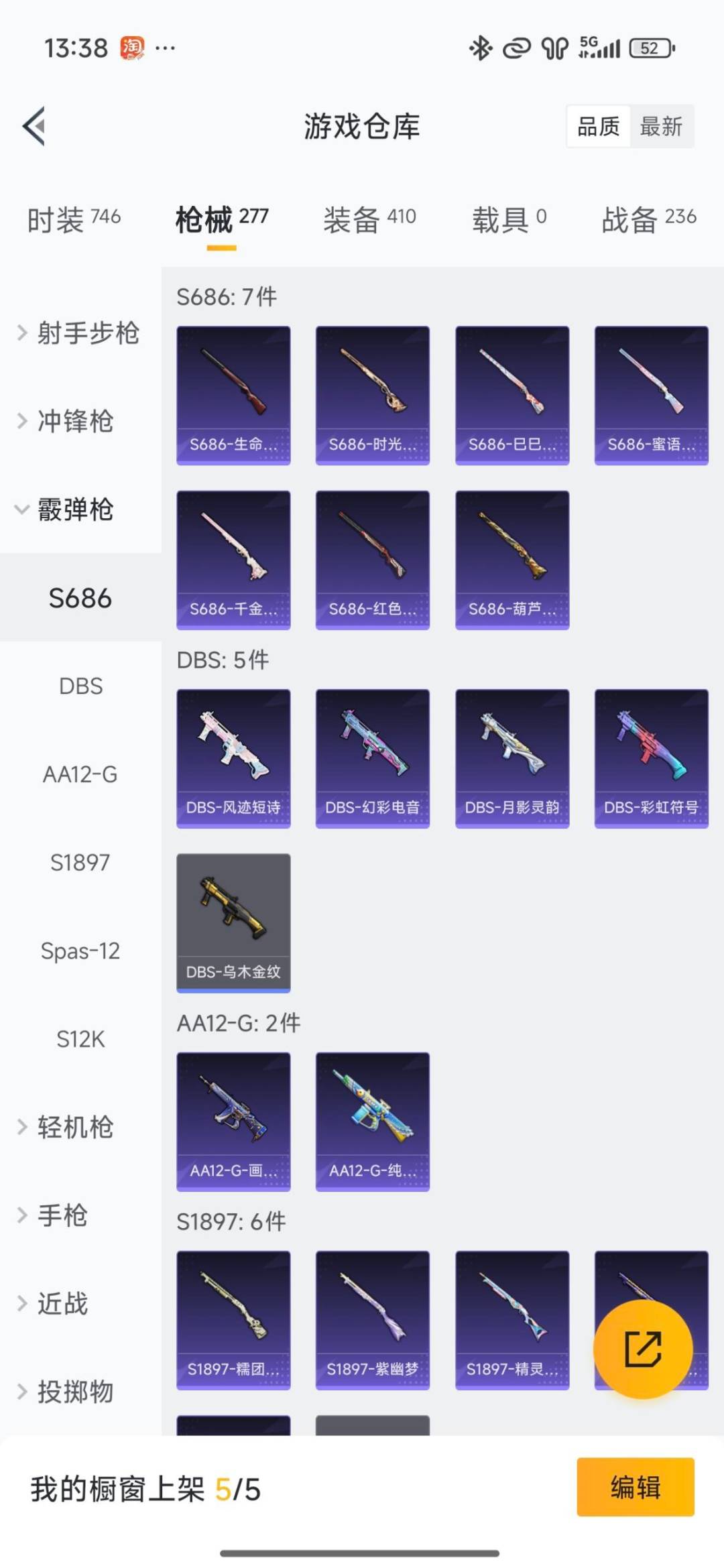Expand the 射手步枪 category
The height and width of the screenshot is (1568, 724).
point(79,333)
